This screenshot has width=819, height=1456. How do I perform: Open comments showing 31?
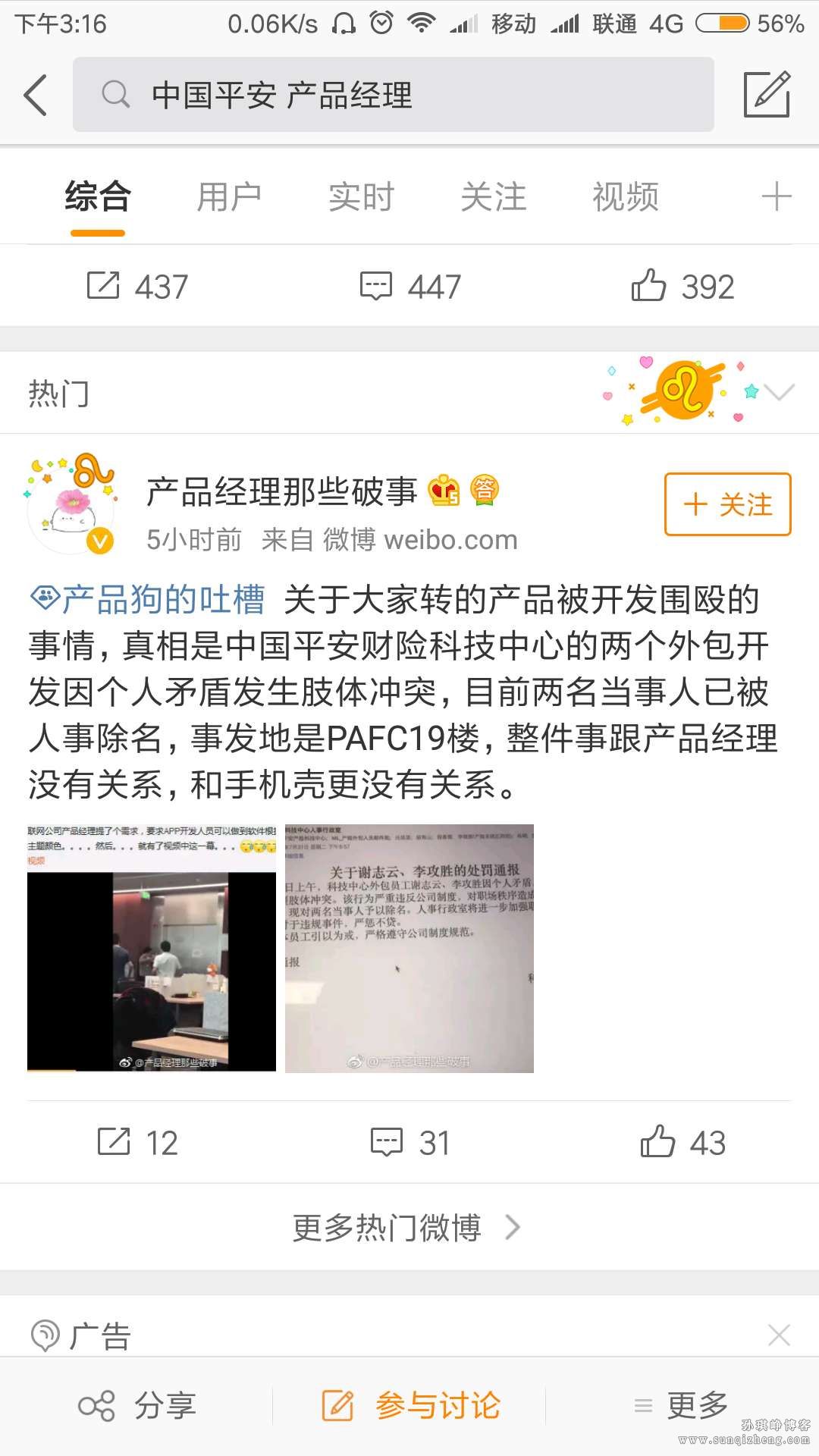click(410, 1142)
